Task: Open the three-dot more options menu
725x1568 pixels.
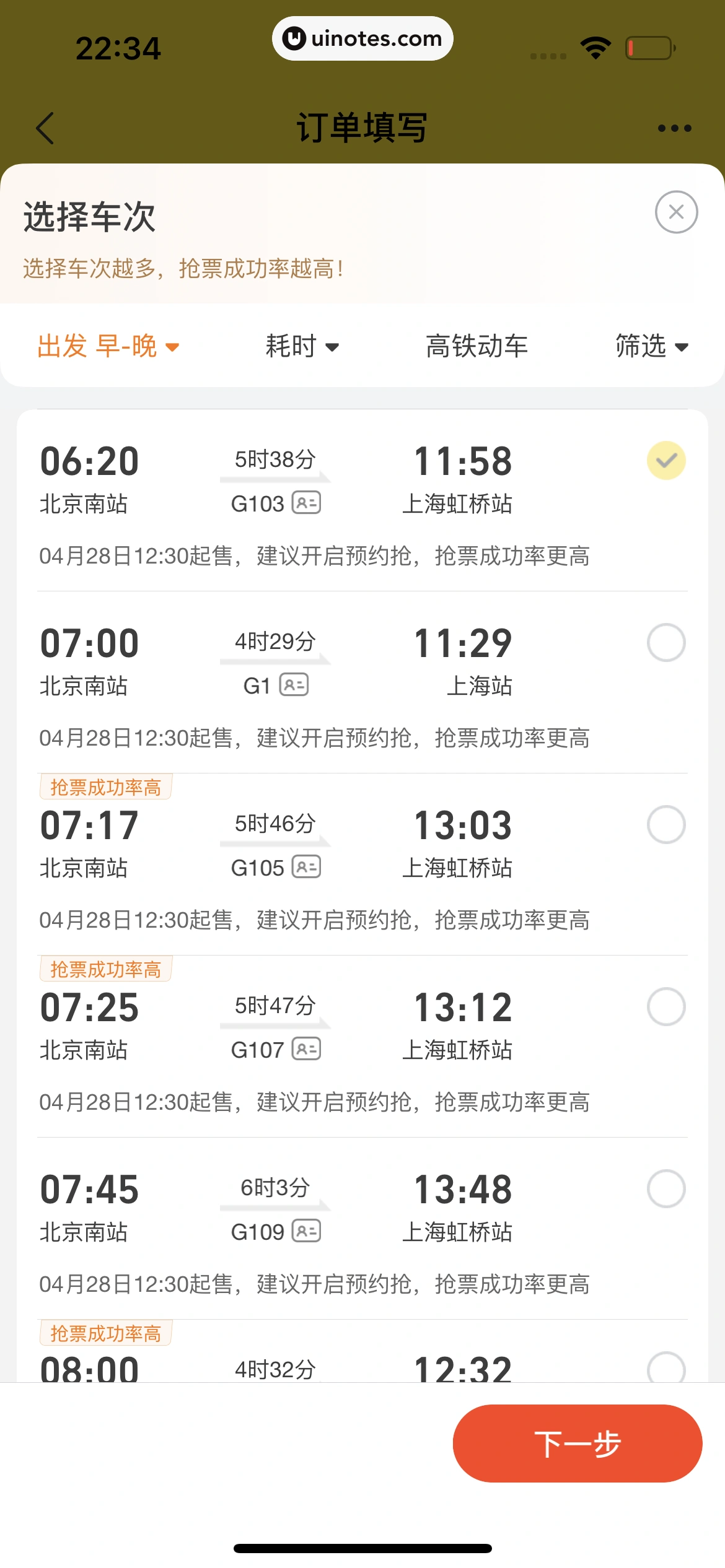Action: tap(674, 128)
